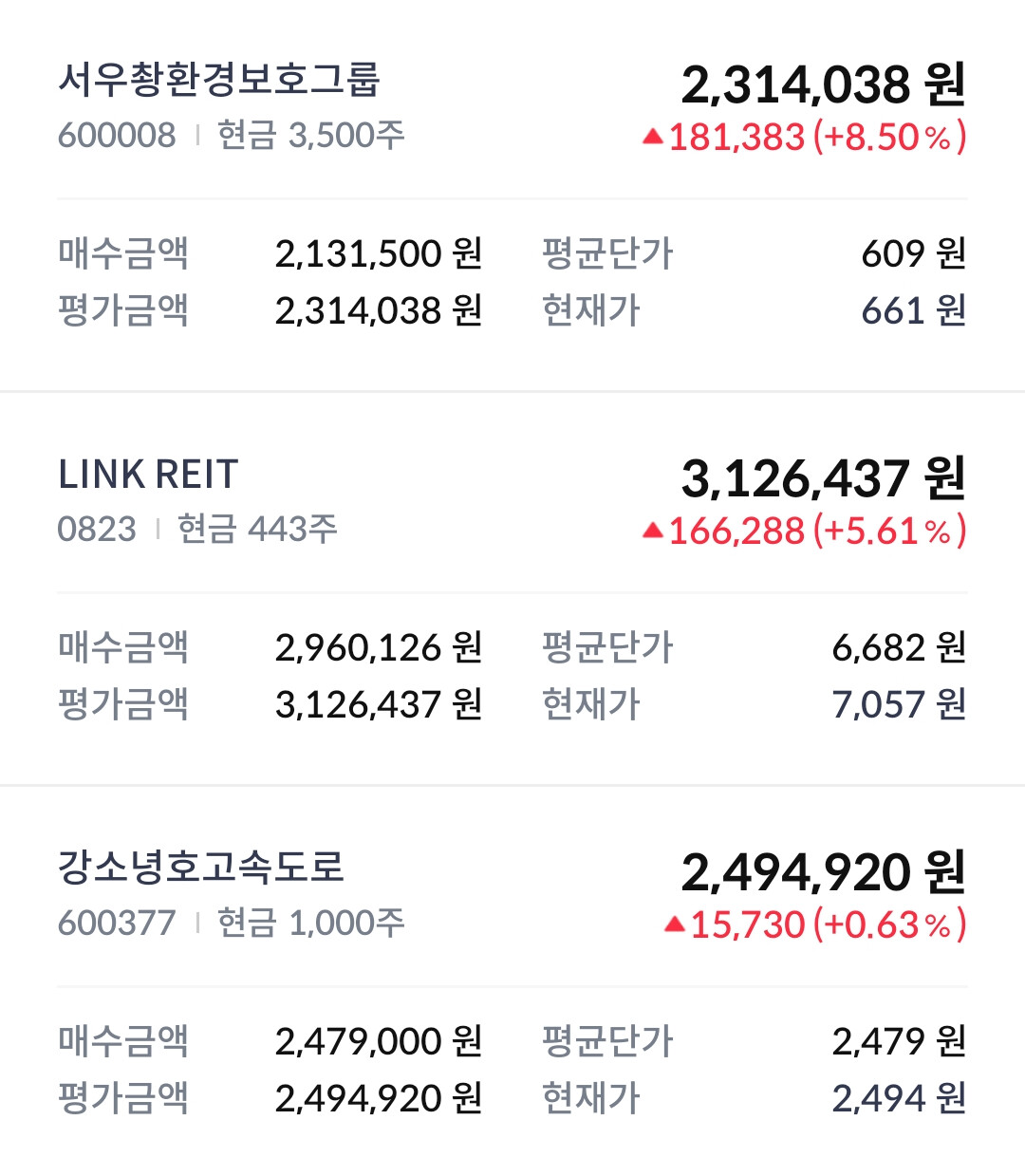View the LINK REIT stock holding

point(149,475)
